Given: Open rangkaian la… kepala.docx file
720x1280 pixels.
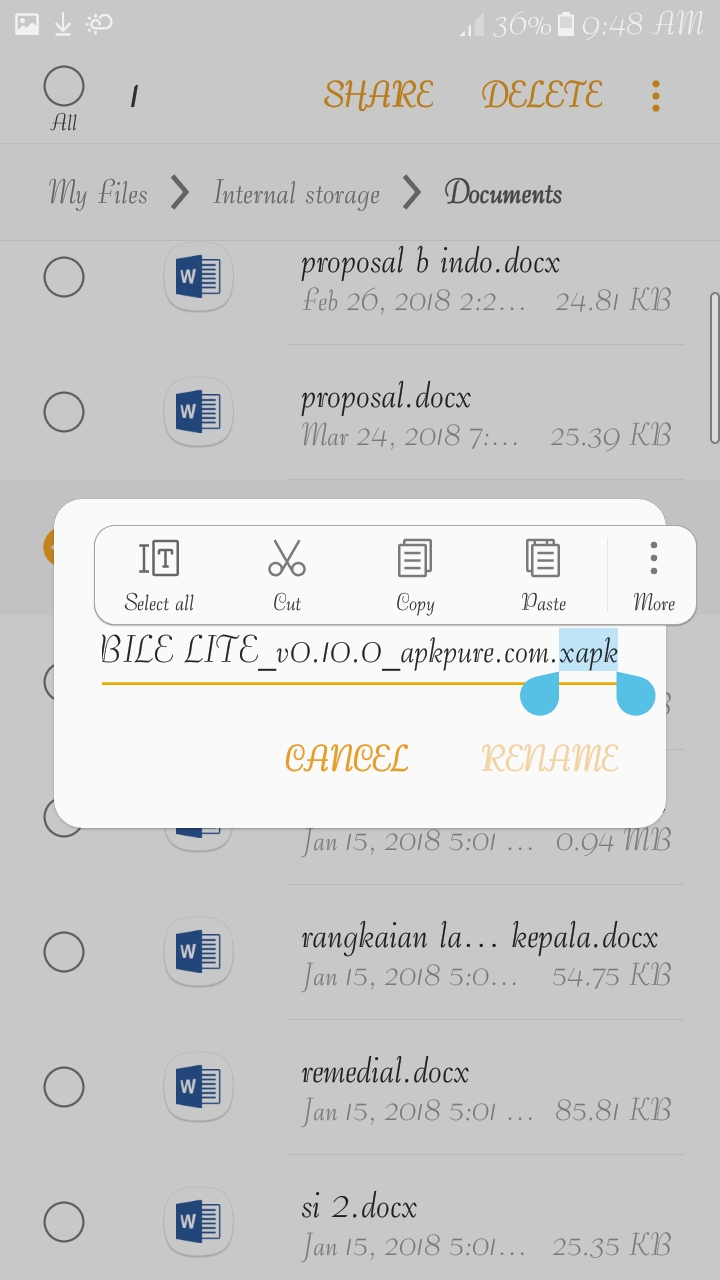Looking at the screenshot, I should tap(480, 953).
